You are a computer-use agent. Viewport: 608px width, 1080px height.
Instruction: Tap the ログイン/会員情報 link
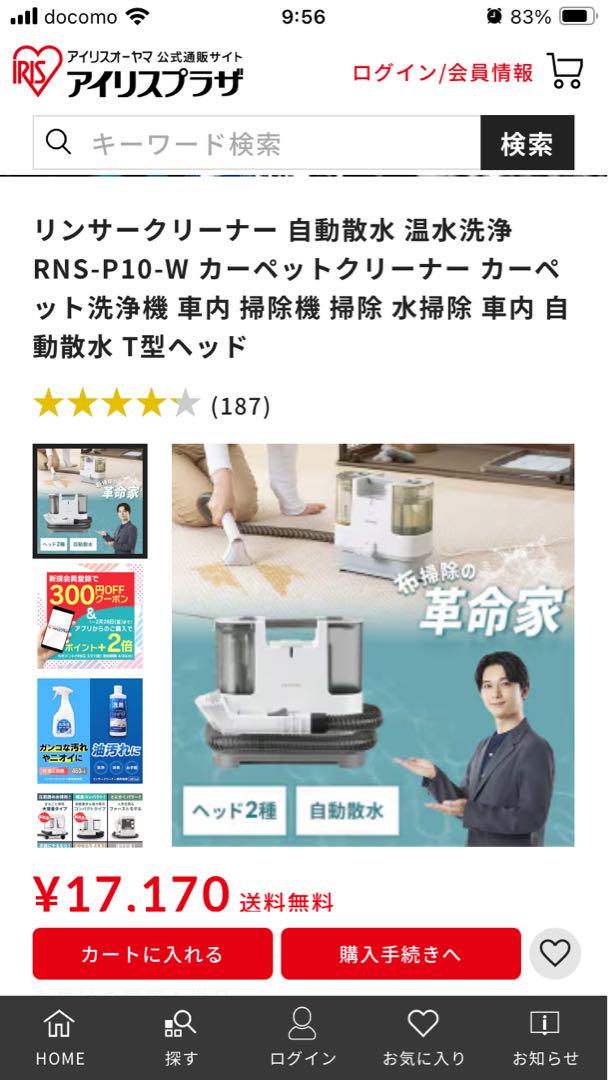(x=443, y=72)
